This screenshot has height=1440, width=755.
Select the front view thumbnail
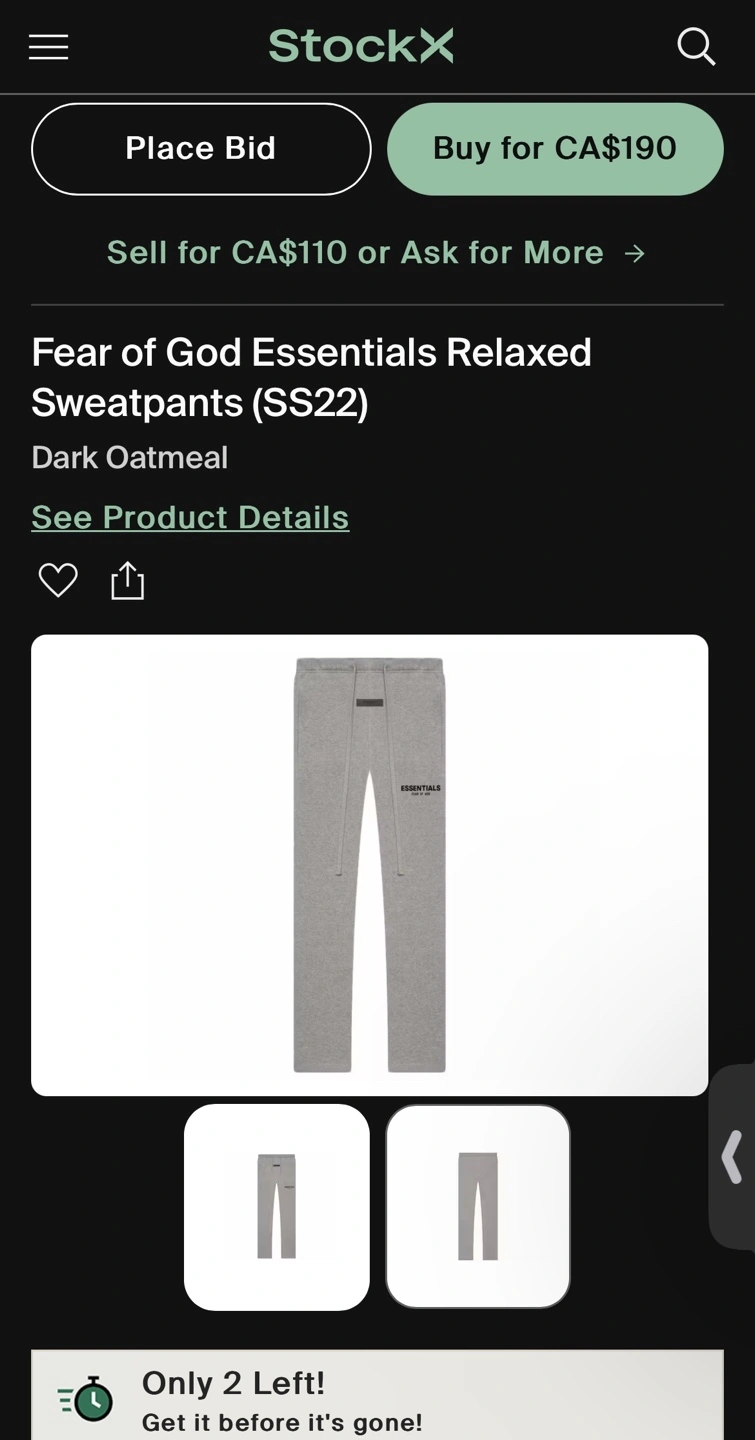[x=277, y=1207]
